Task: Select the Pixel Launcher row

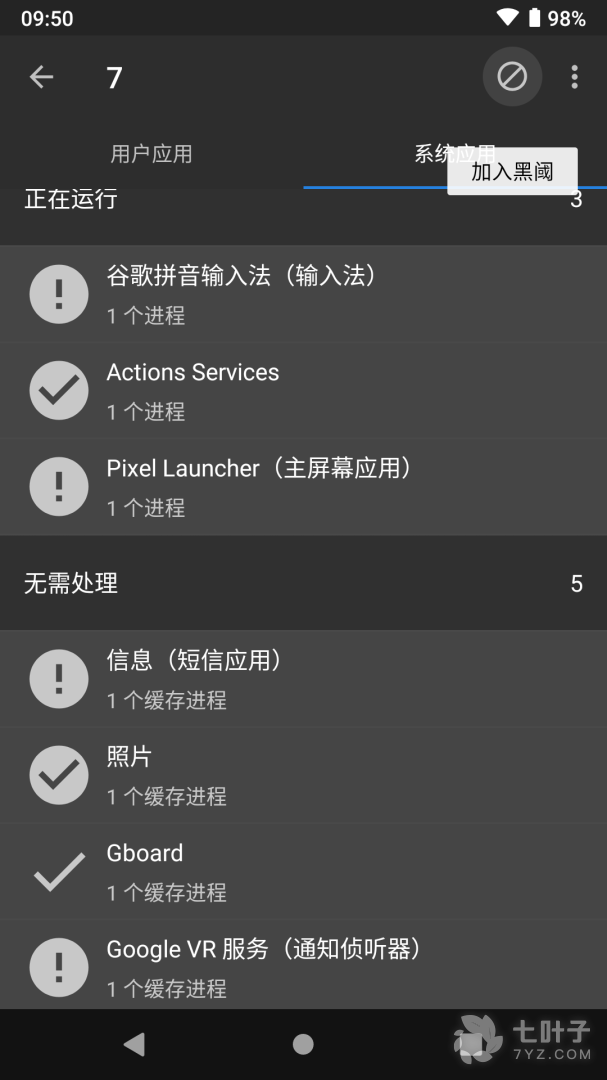Action: click(x=303, y=486)
